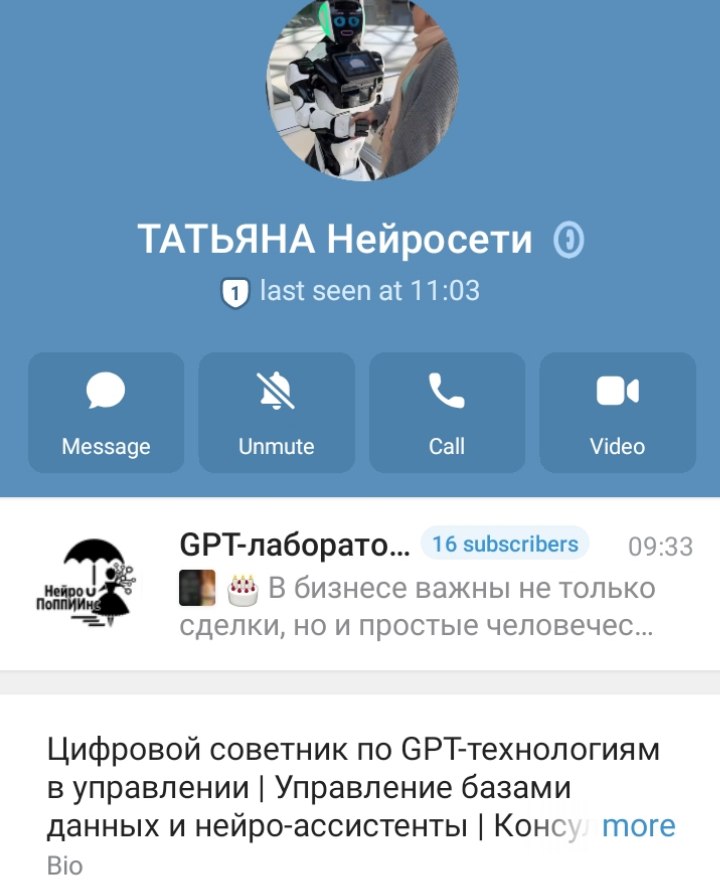Expand the bio with more

[638, 826]
